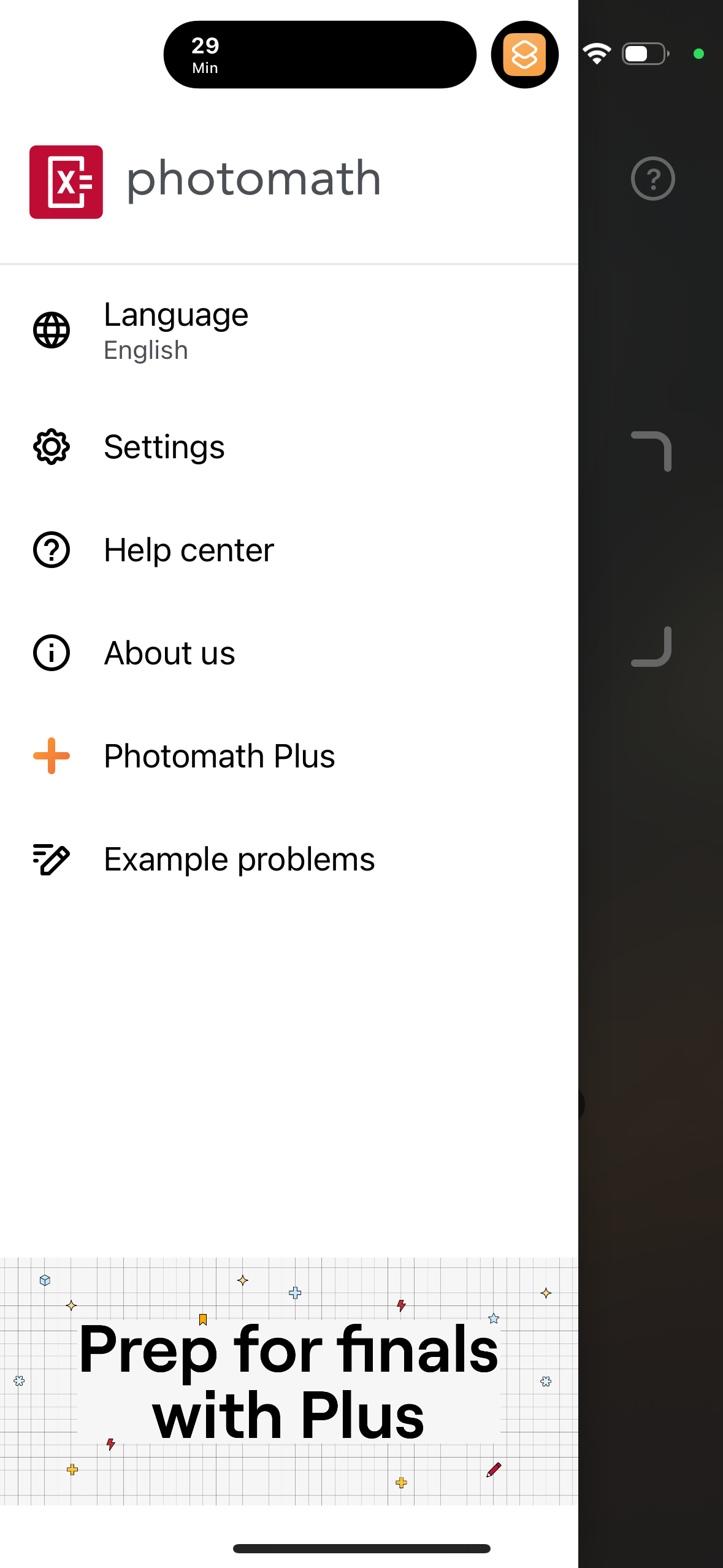The width and height of the screenshot is (723, 1568).
Task: Open the Settings menu entry
Action: (x=164, y=447)
